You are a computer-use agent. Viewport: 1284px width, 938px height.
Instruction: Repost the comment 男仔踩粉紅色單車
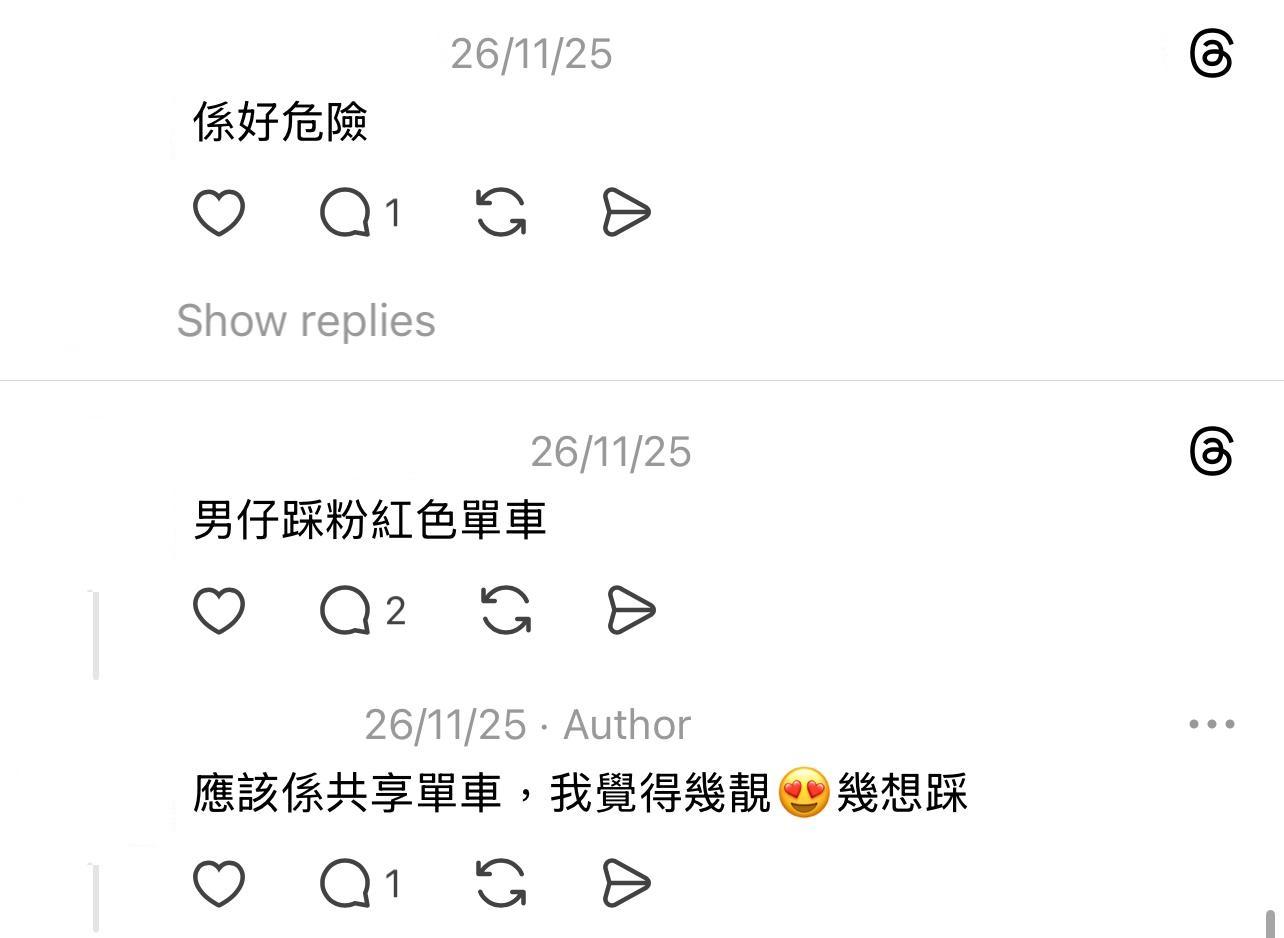(x=505, y=610)
